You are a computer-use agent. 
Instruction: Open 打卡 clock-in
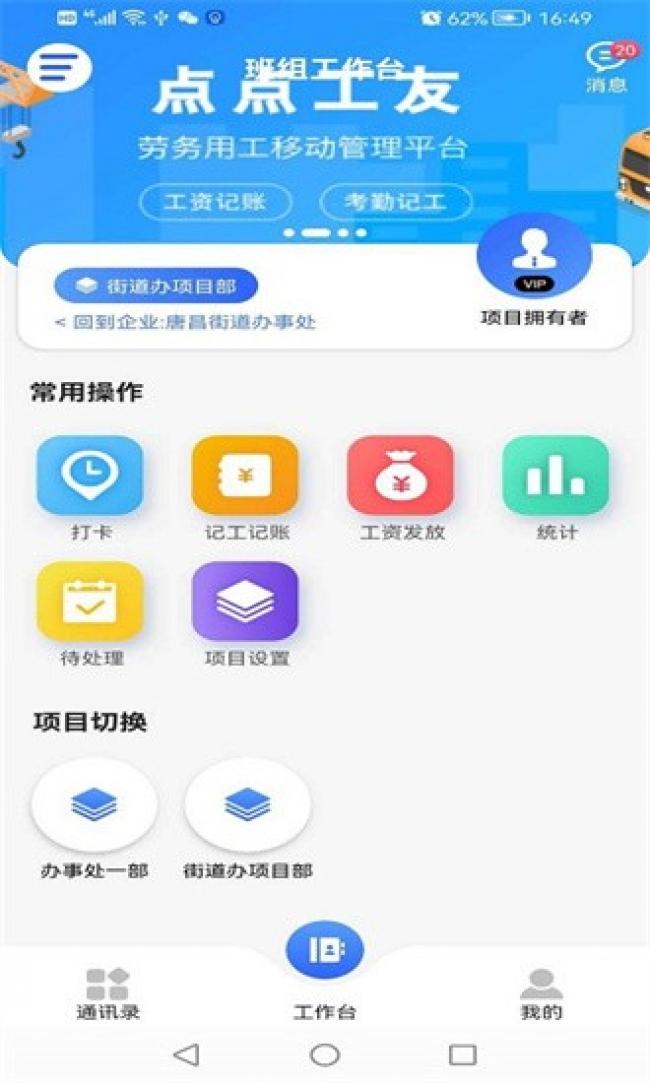point(90,476)
